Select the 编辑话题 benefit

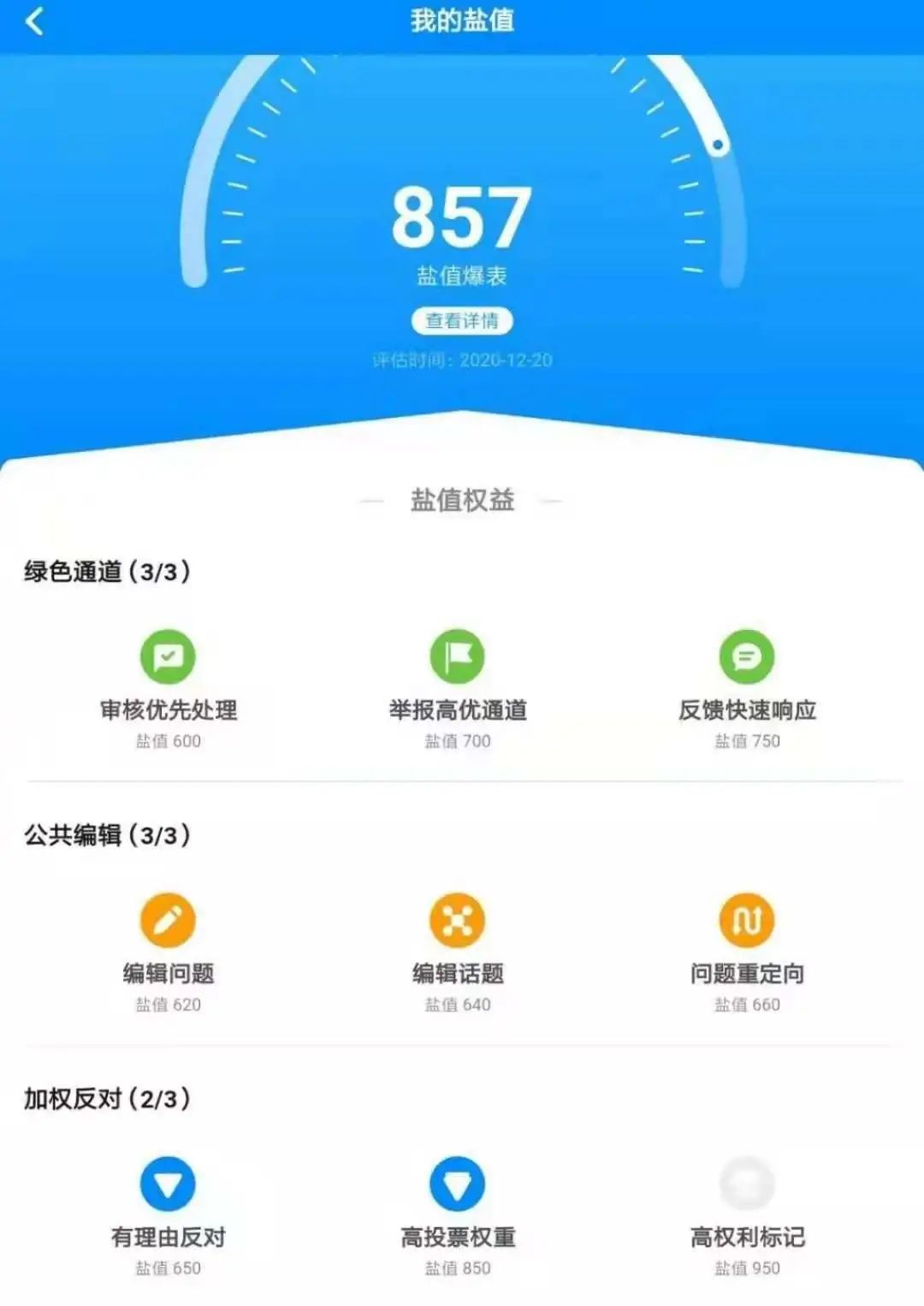[458, 921]
